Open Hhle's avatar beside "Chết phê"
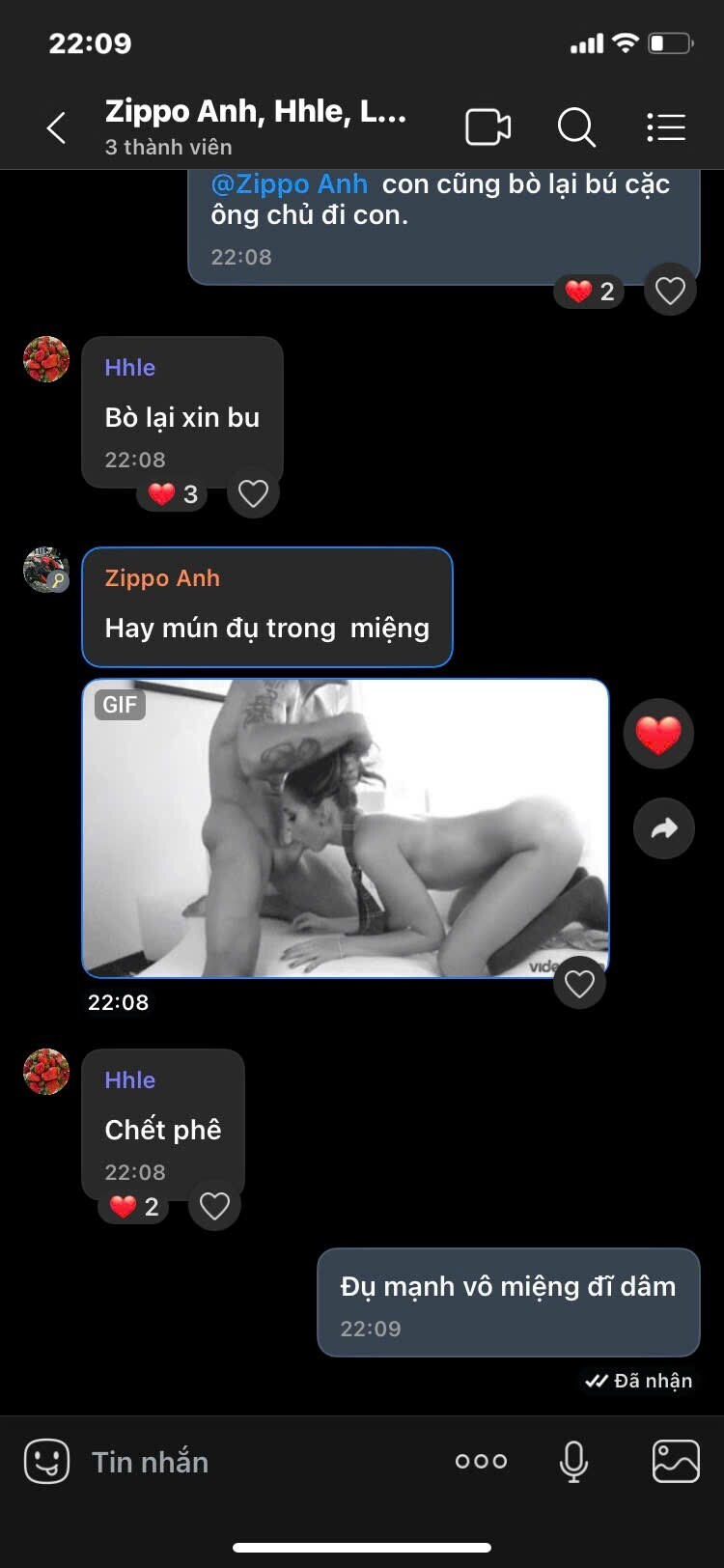Screen dimensions: 724x1568 click(45, 1072)
